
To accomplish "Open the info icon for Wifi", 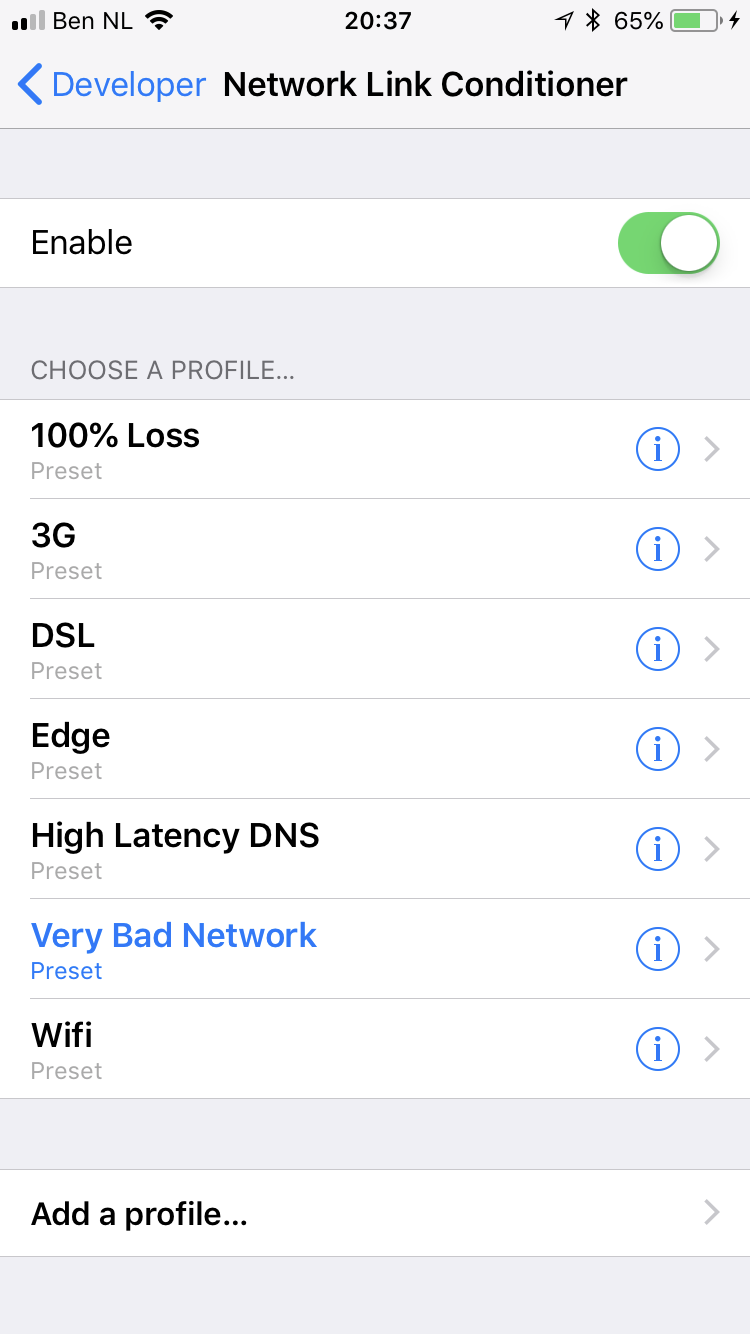I will click(658, 1049).
